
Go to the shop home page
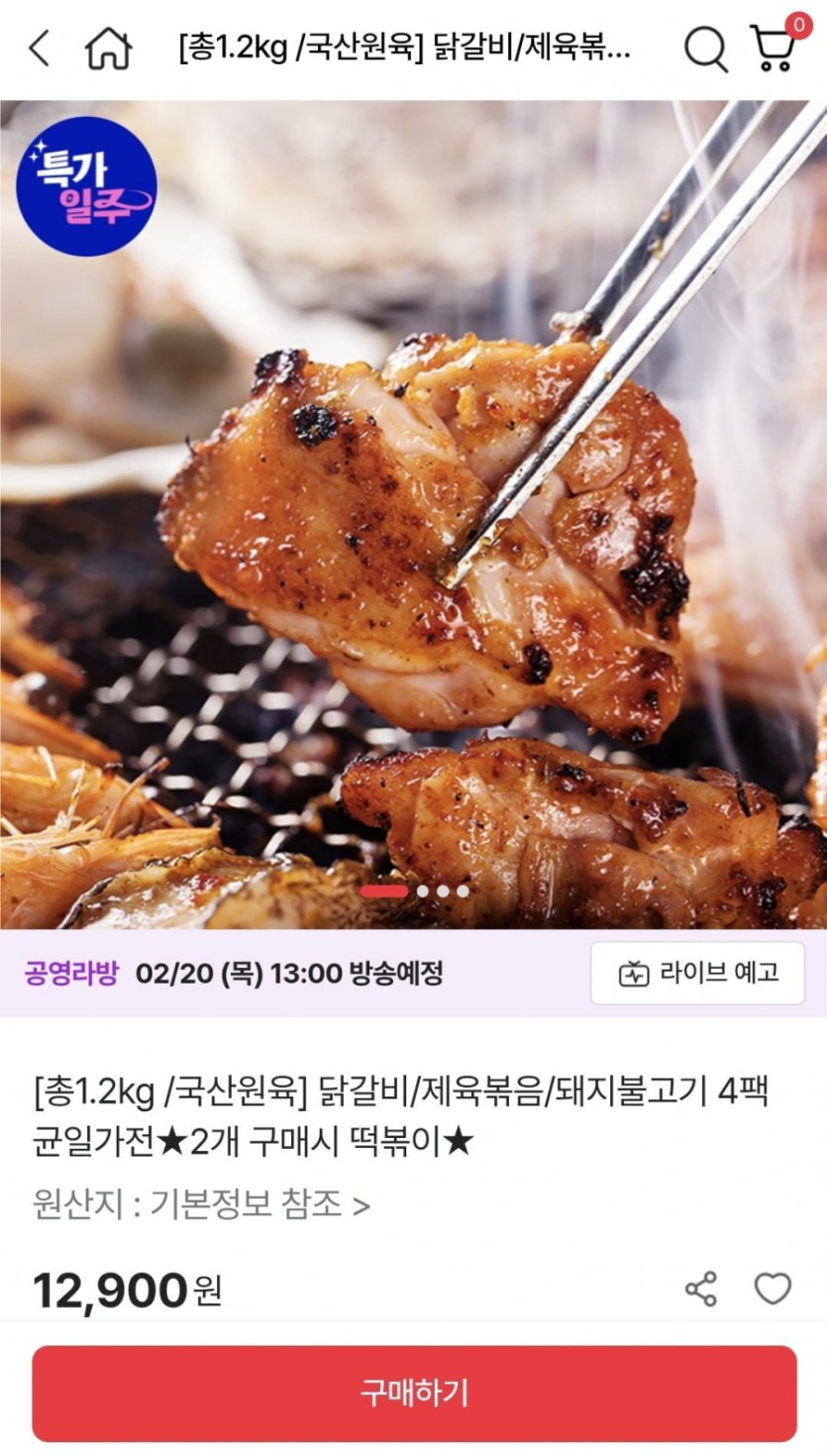pyautogui.click(x=109, y=48)
